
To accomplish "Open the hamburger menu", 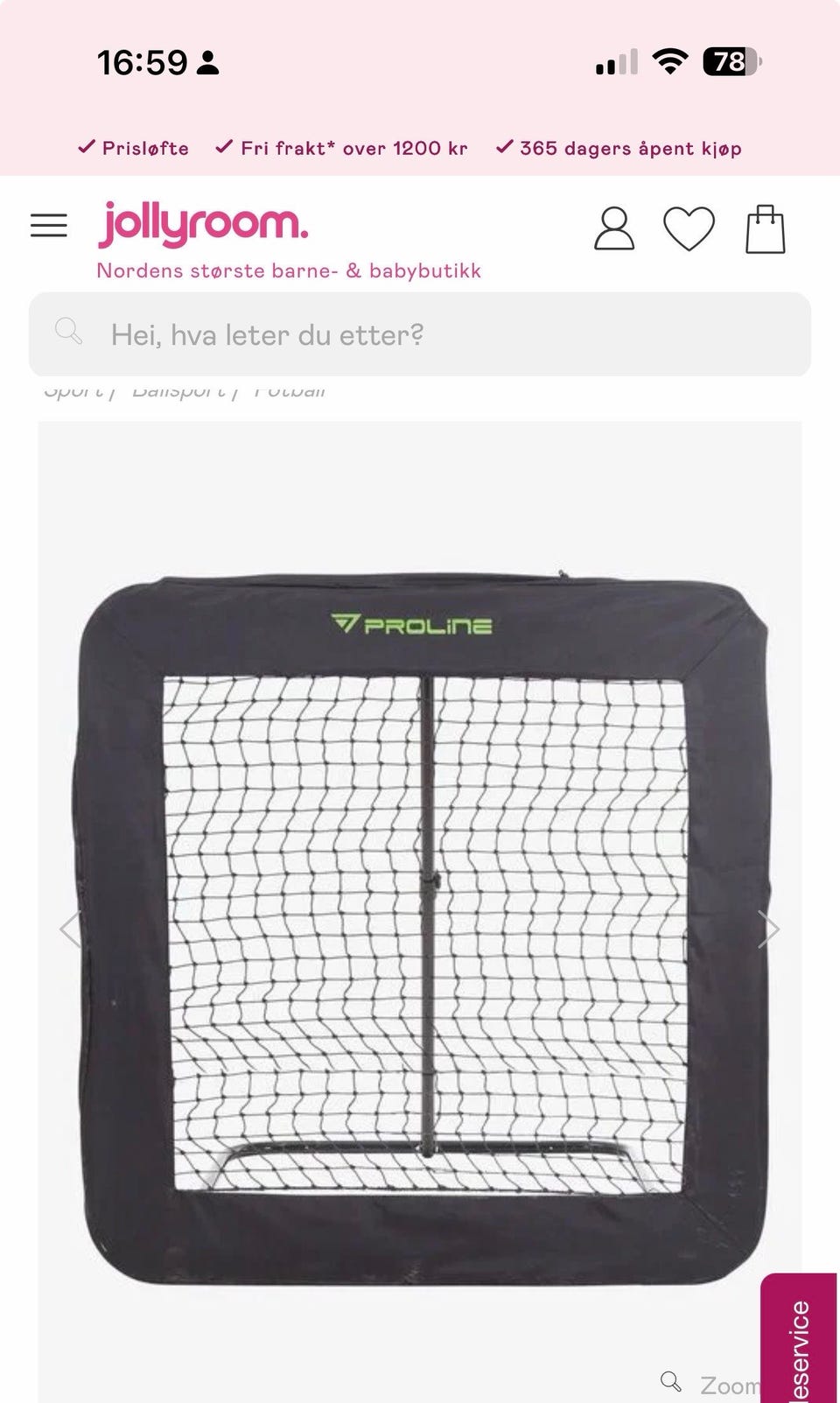I will (x=49, y=226).
